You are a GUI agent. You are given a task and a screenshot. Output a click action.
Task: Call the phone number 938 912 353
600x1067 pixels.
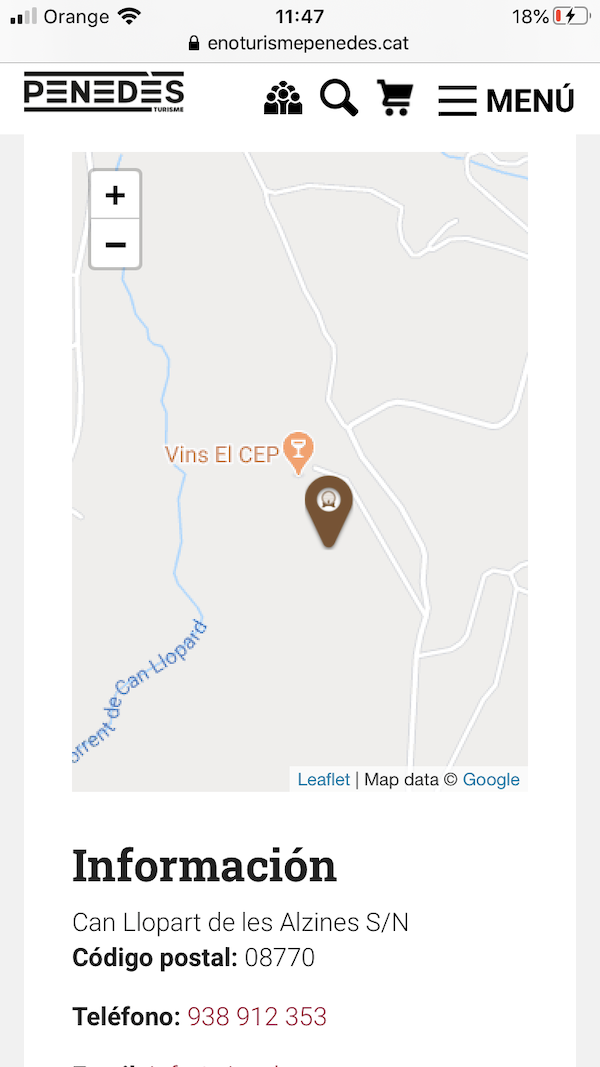pyautogui.click(x=257, y=1017)
